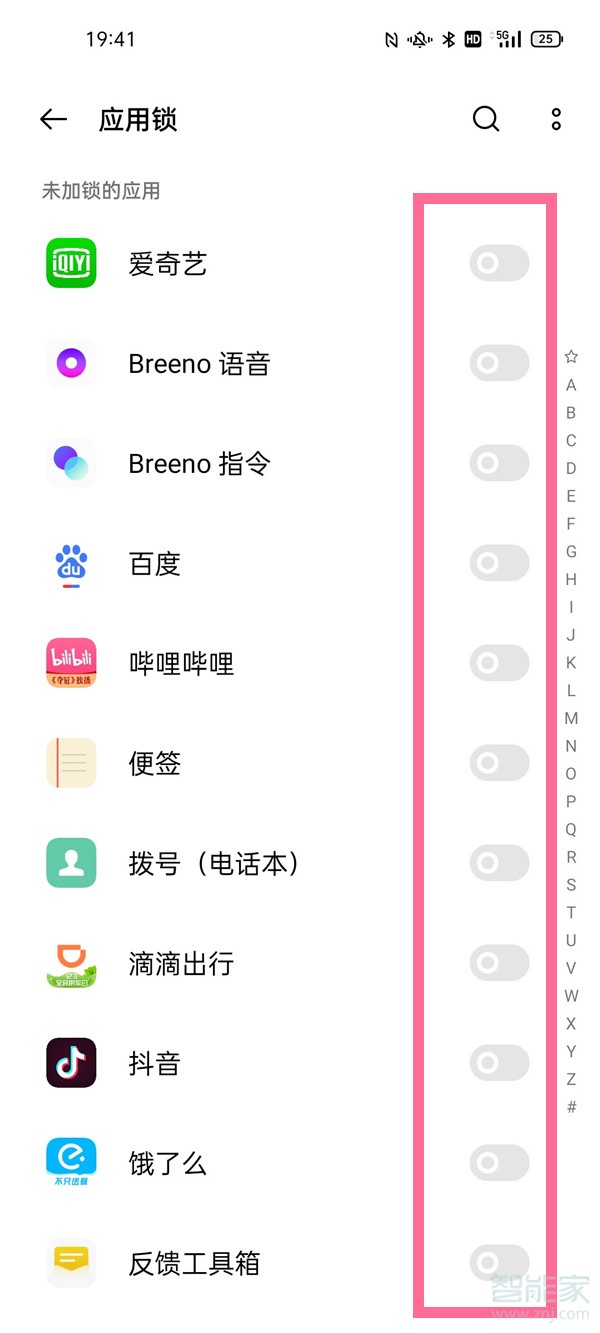This screenshot has height=1333, width=600.
Task: Enable app lock for 饿了么
Action: pyautogui.click(x=499, y=1163)
